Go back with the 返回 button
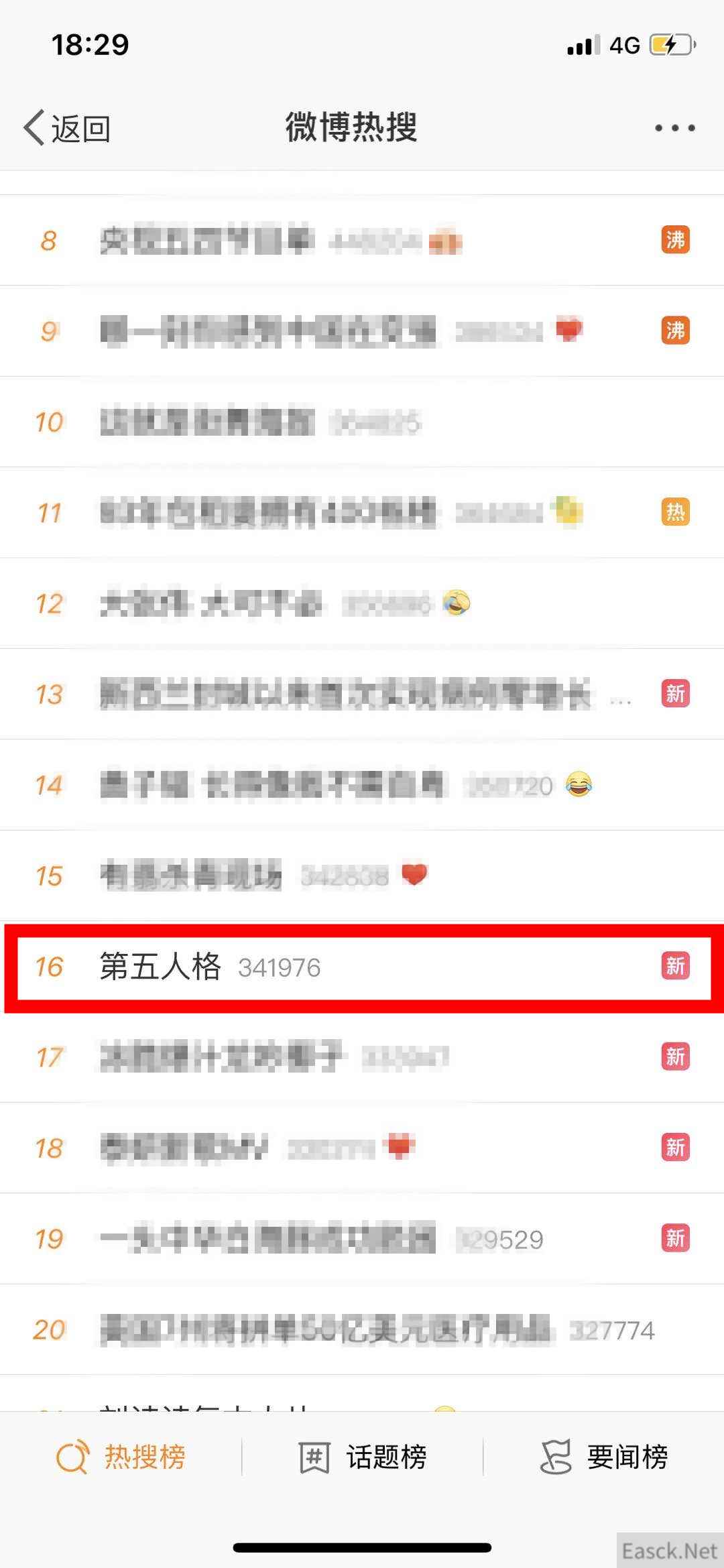Viewport: 724px width, 1568px height. pos(67,127)
